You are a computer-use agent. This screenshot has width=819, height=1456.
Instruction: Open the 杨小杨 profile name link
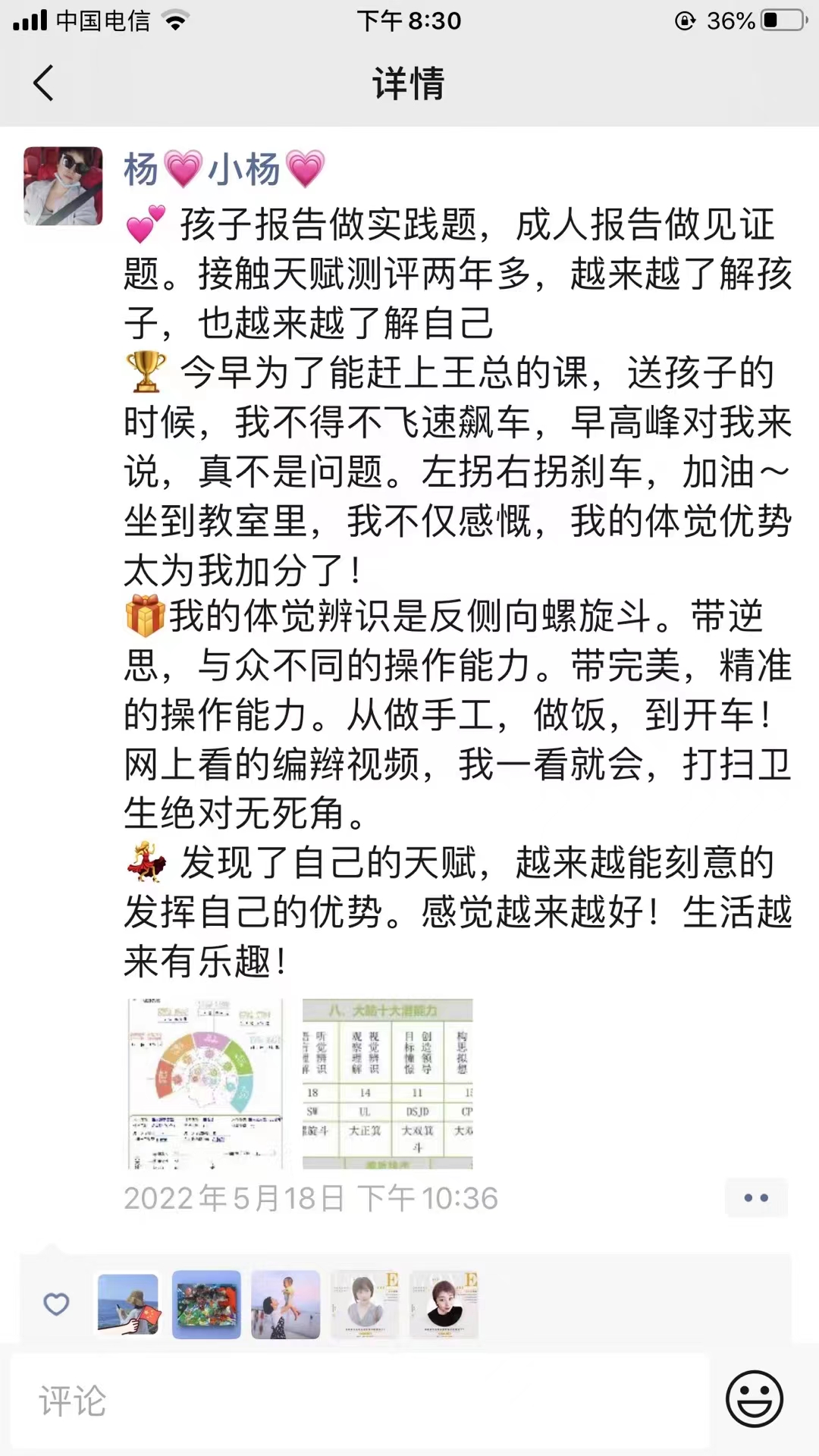[224, 168]
